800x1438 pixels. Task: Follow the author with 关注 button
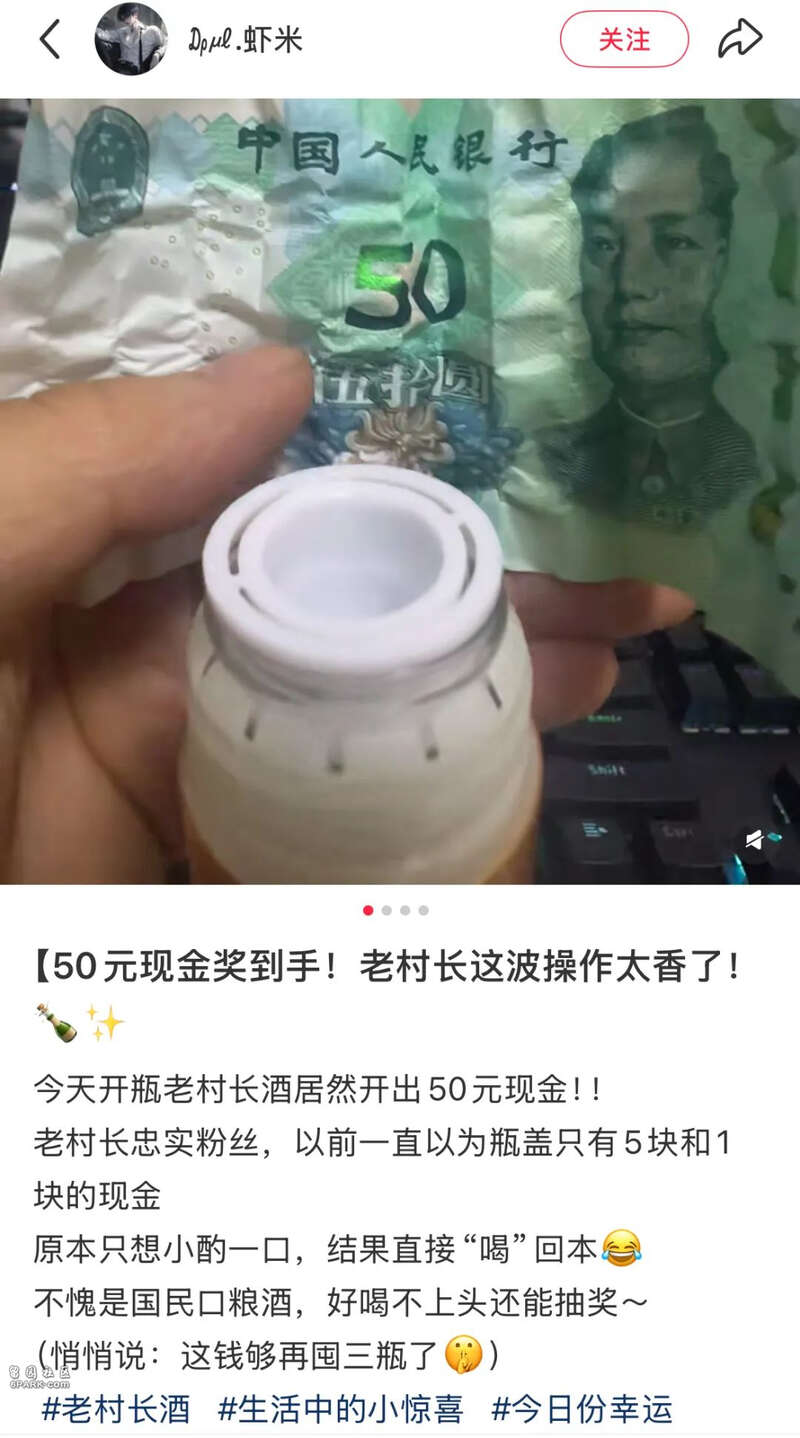click(x=623, y=40)
